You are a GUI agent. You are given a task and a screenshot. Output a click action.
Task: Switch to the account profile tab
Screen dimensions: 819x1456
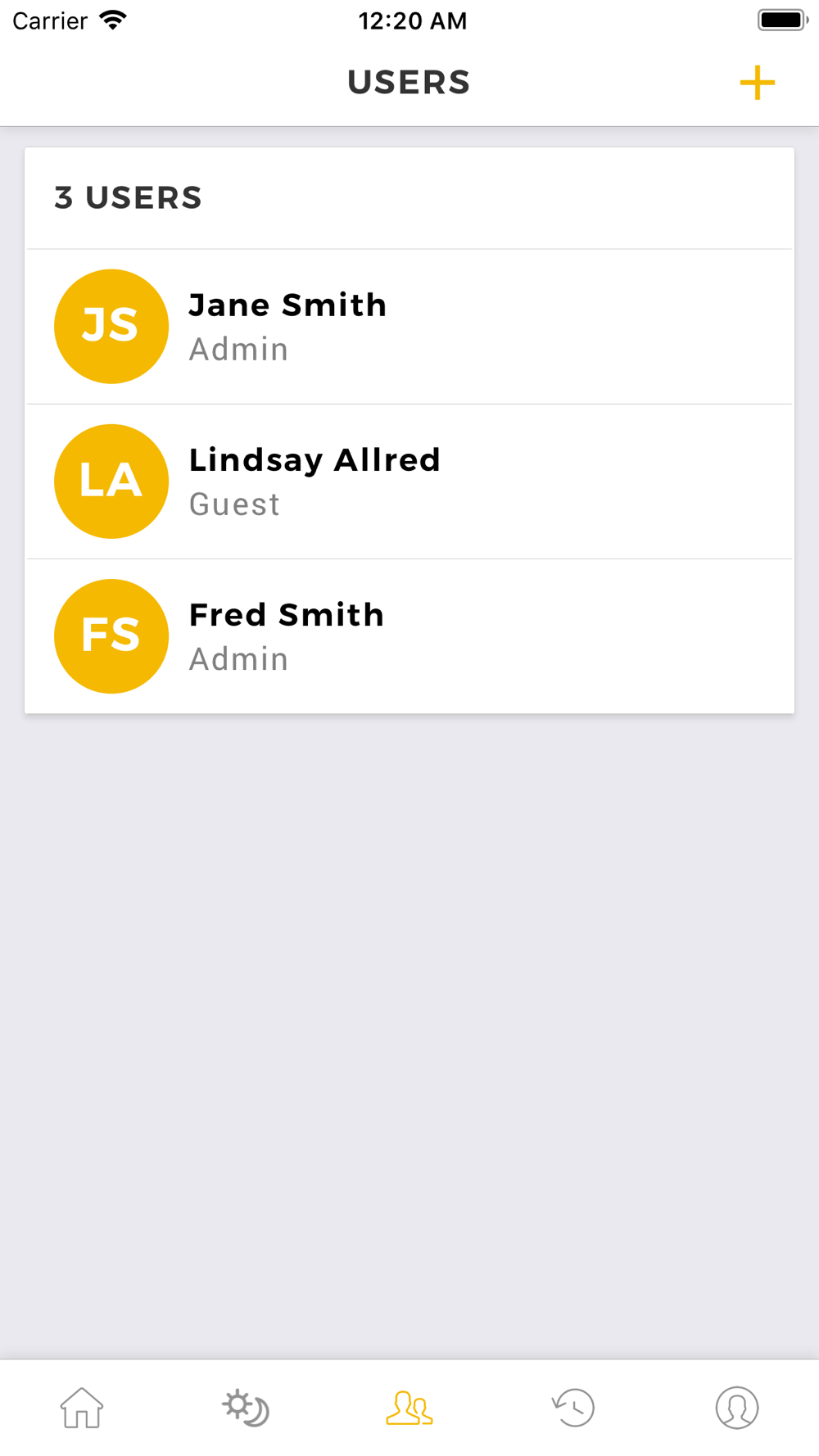pos(737,1408)
